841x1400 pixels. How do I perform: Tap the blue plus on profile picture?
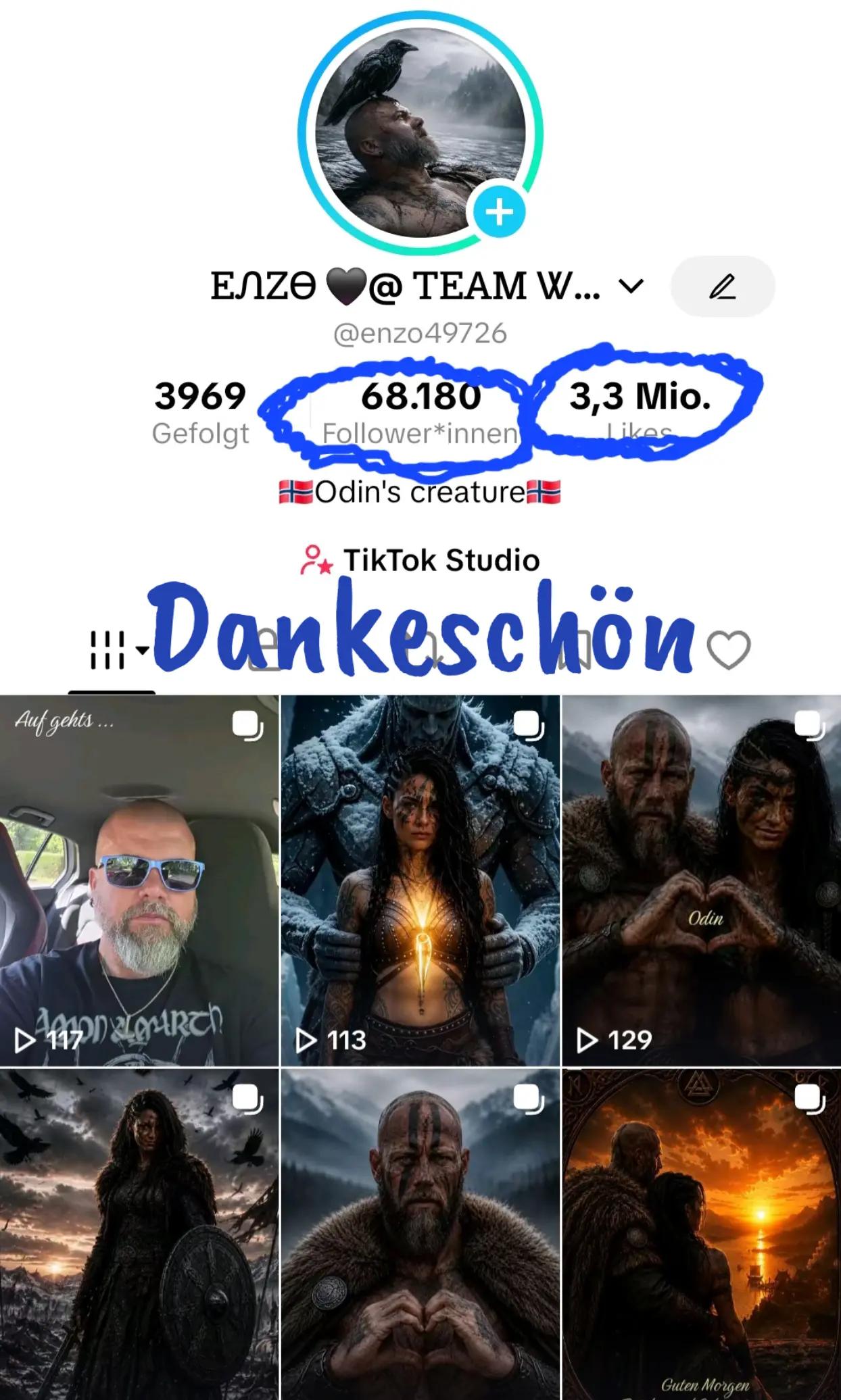500,212
